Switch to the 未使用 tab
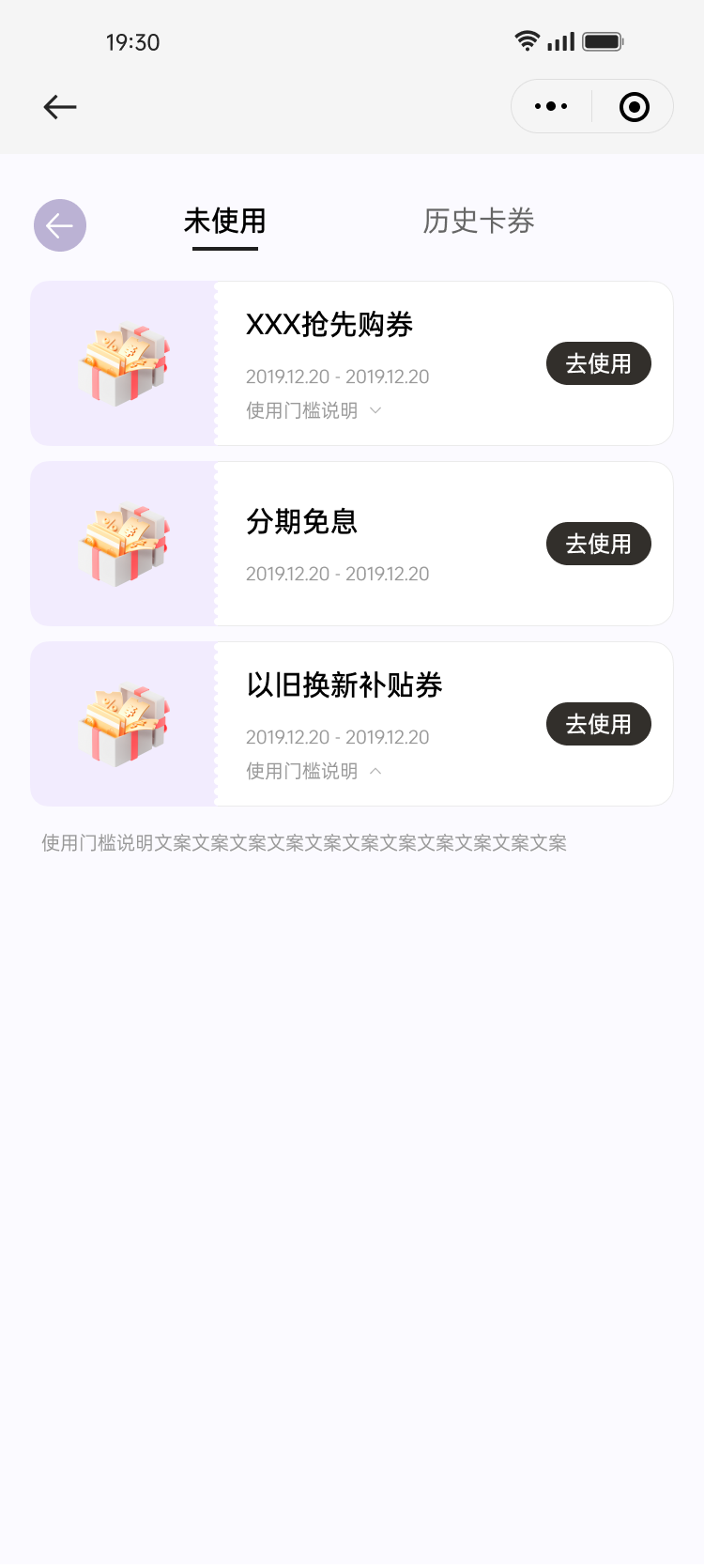 point(225,222)
